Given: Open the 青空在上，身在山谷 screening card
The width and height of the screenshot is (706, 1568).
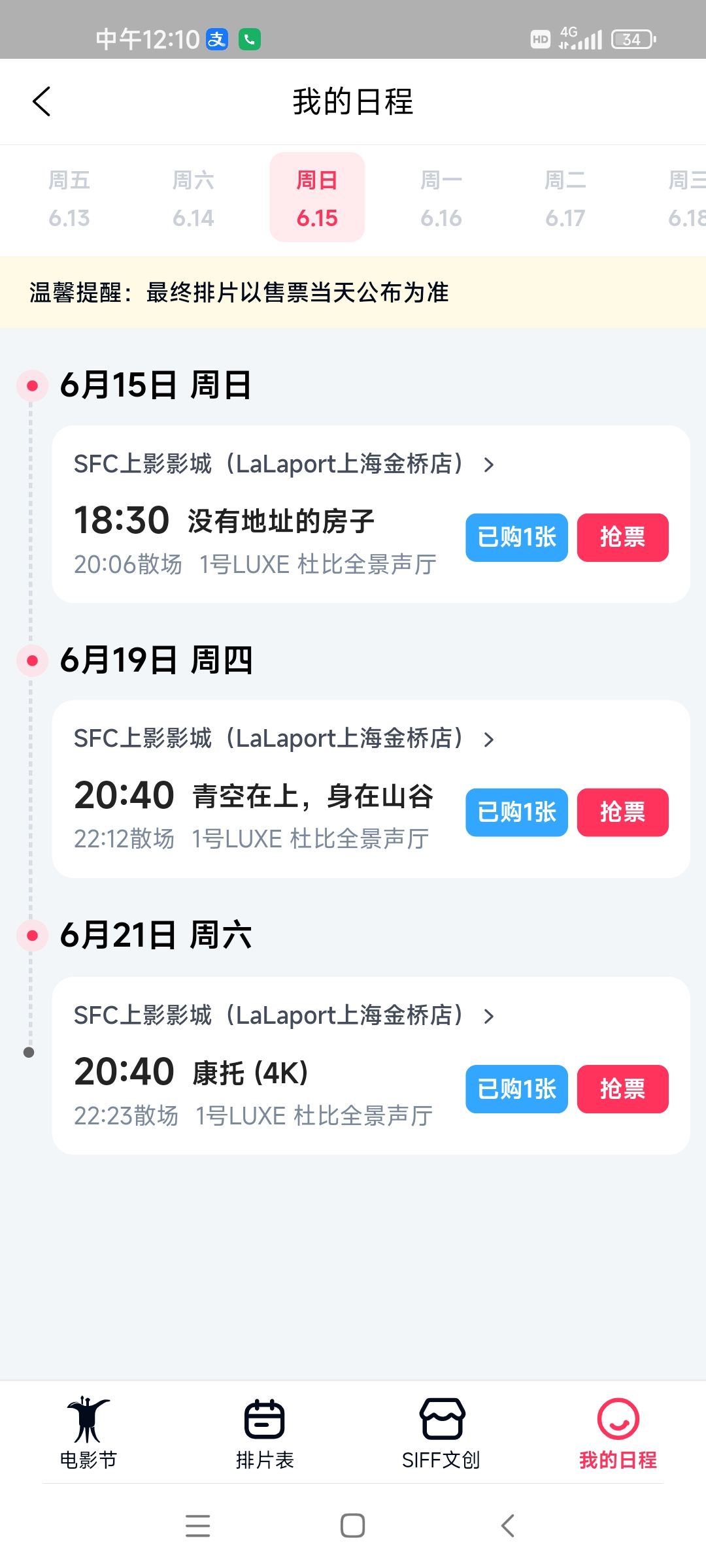Looking at the screenshot, I should 371,789.
